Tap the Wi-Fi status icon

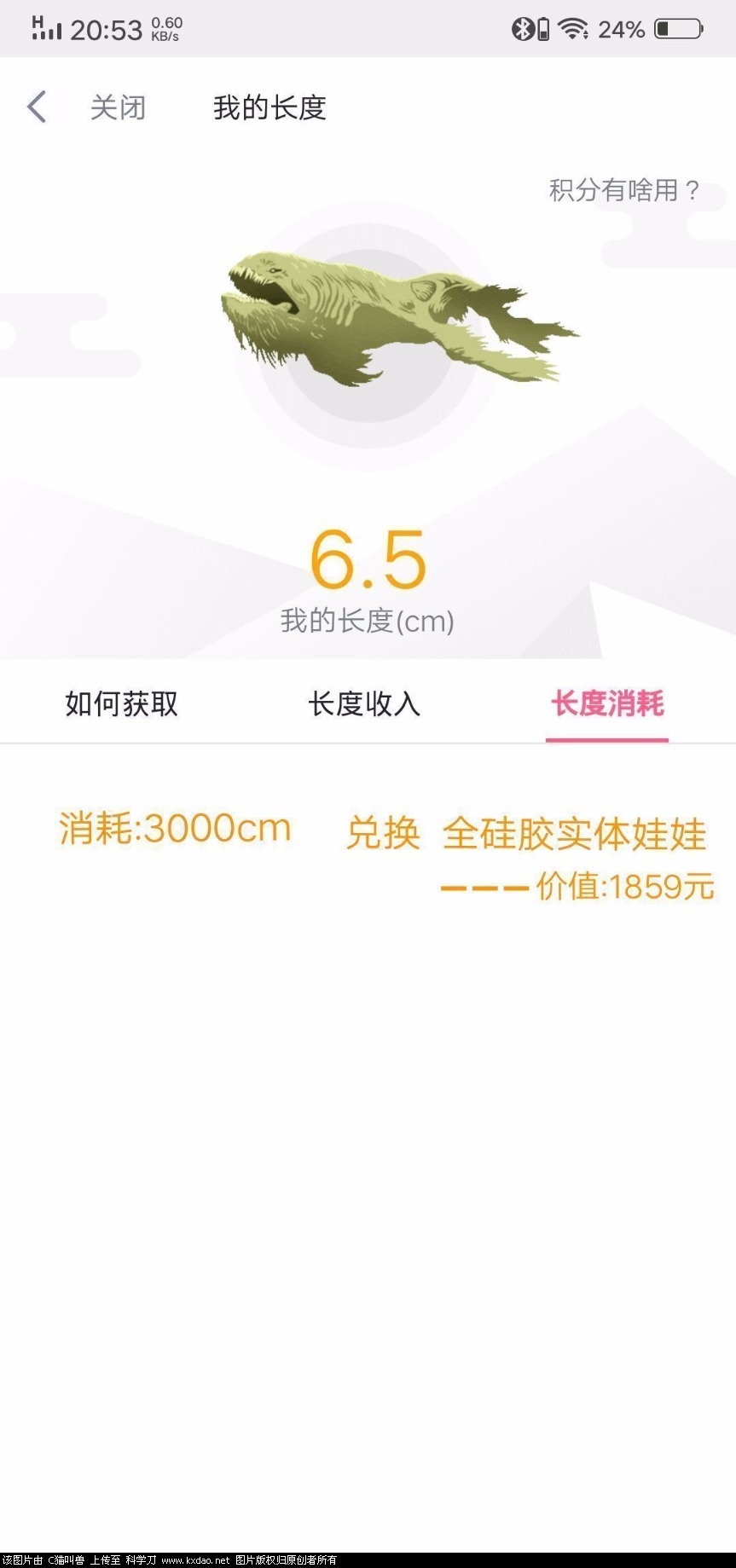[x=575, y=28]
